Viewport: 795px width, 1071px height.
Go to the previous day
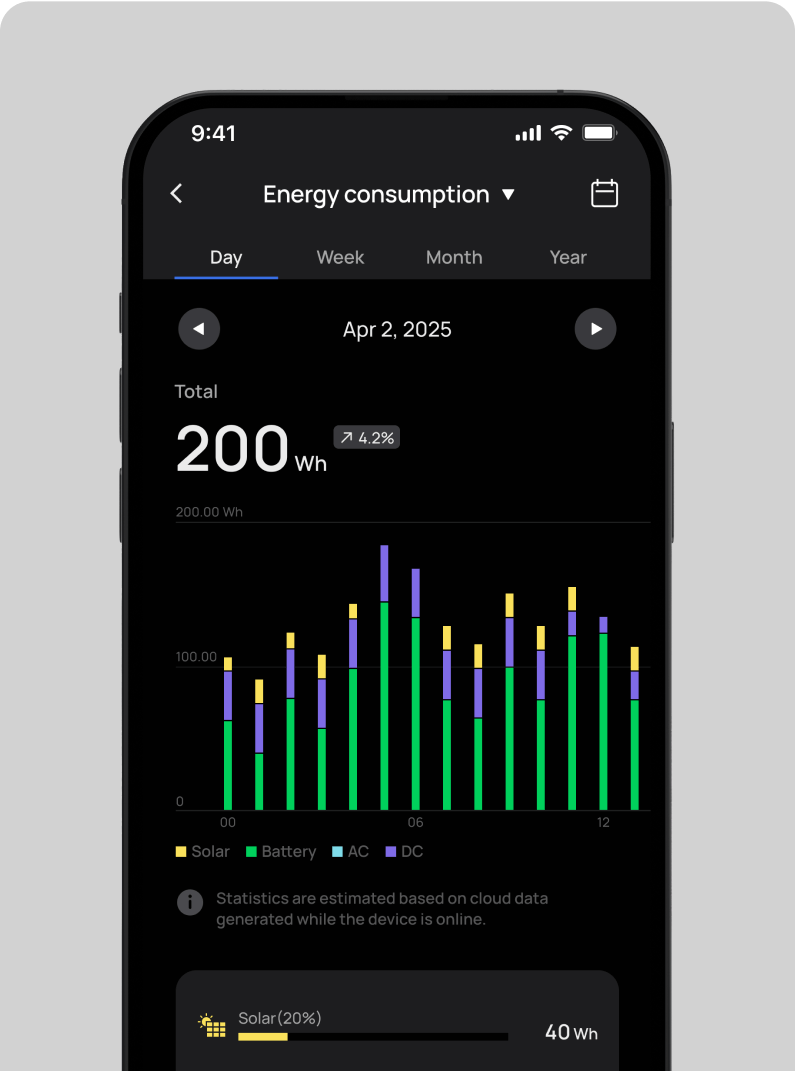(199, 329)
